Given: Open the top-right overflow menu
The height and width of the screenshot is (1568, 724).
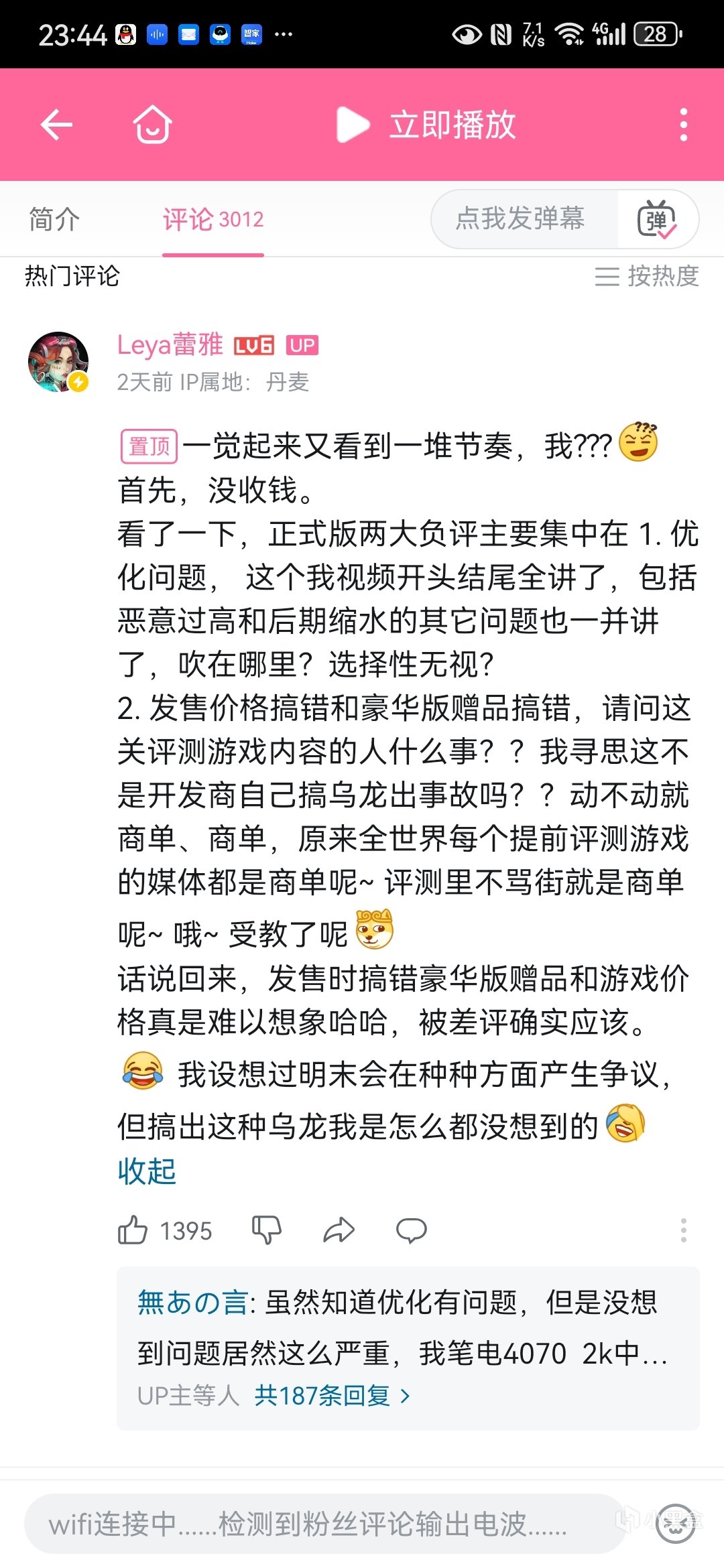Looking at the screenshot, I should 683,125.
